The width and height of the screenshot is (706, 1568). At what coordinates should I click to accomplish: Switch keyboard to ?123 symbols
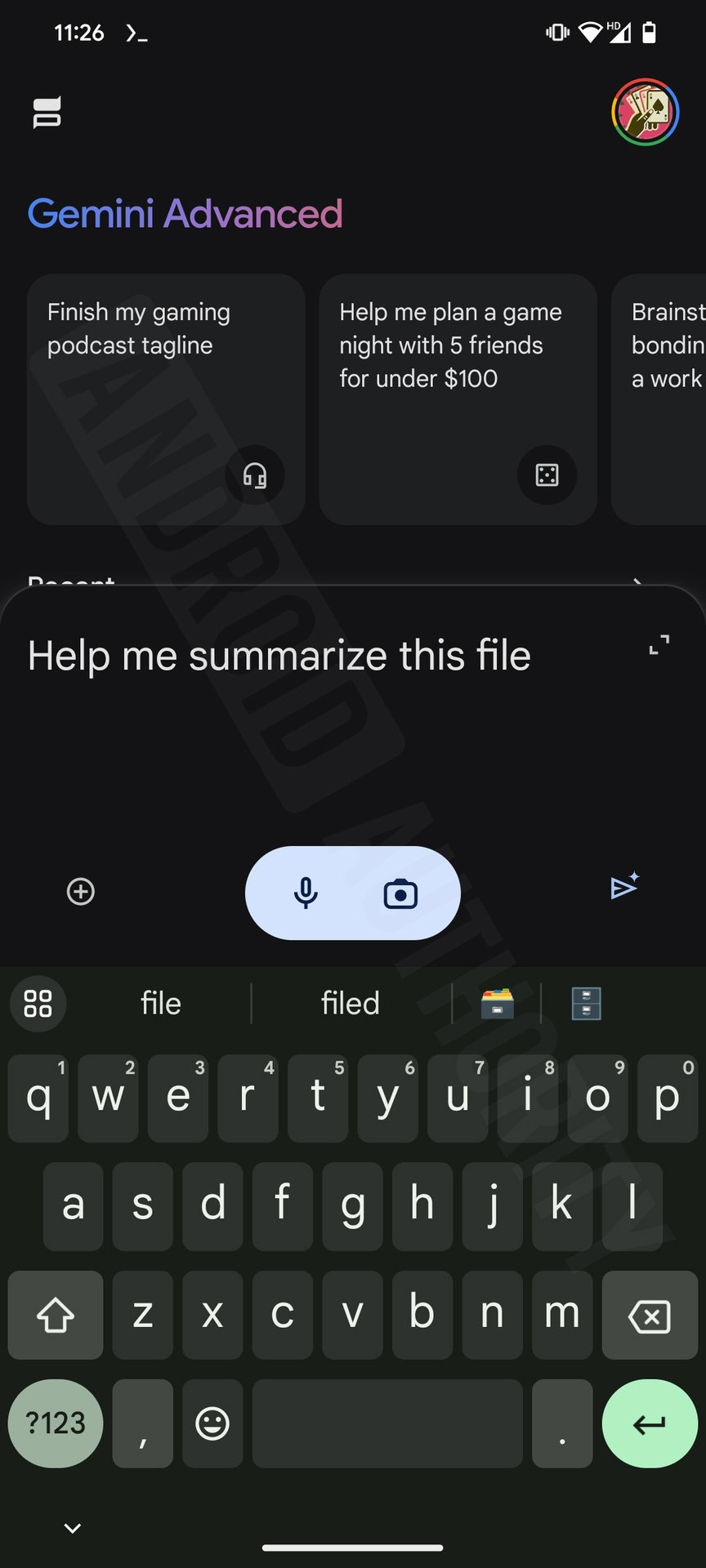[56, 1423]
